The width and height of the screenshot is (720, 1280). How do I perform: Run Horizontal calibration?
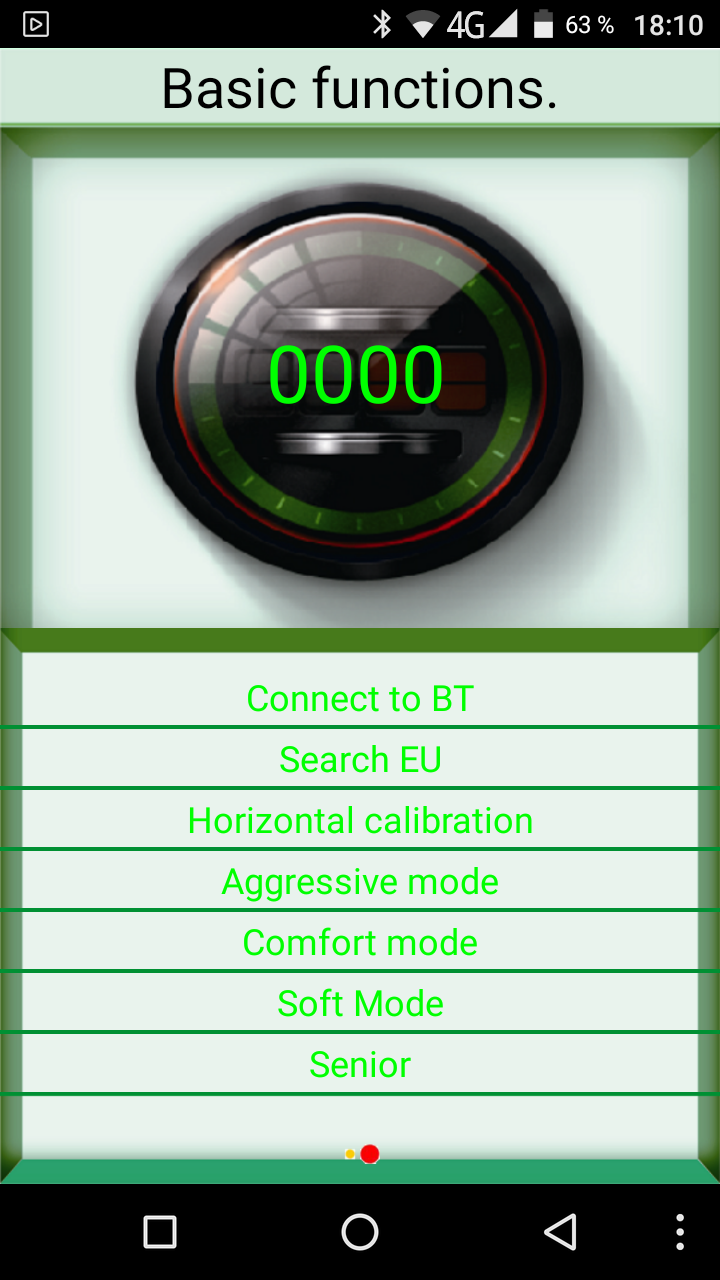(360, 821)
